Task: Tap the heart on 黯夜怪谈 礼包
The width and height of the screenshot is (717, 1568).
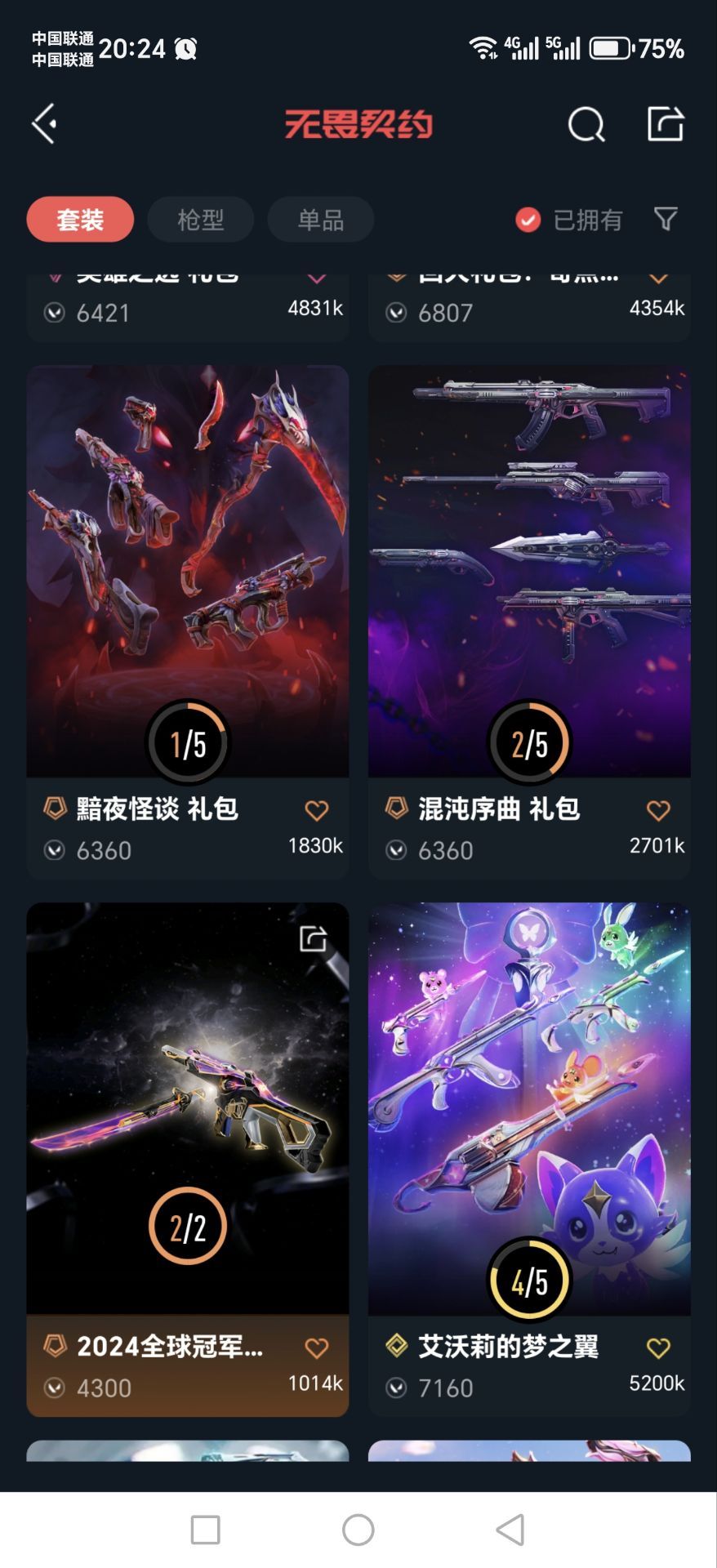Action: point(315,810)
